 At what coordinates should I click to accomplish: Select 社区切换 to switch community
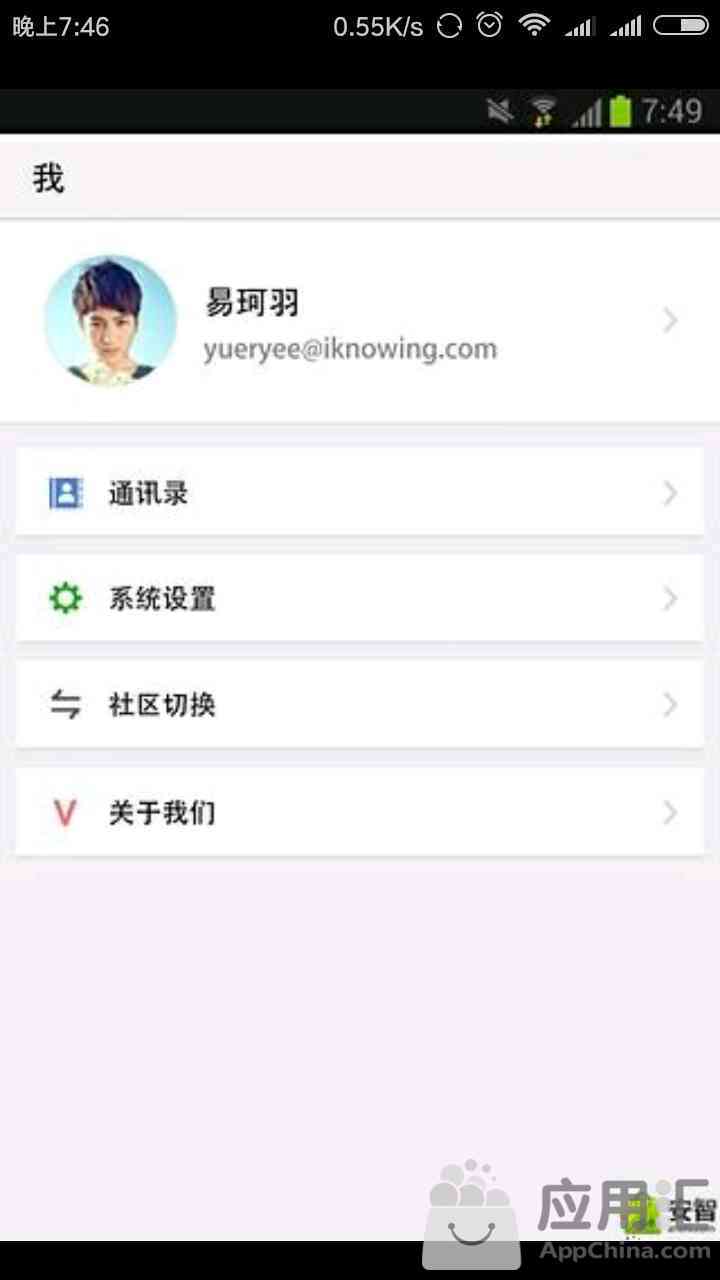(360, 705)
